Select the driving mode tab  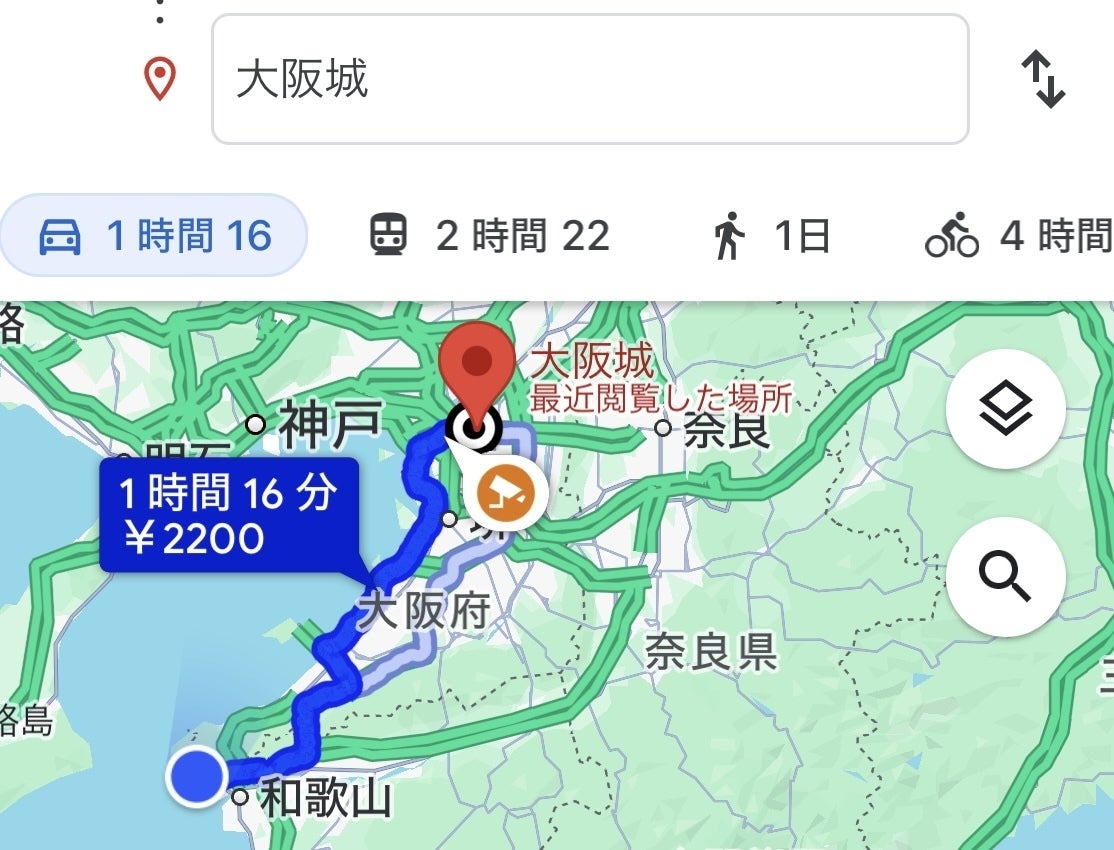tap(154, 236)
